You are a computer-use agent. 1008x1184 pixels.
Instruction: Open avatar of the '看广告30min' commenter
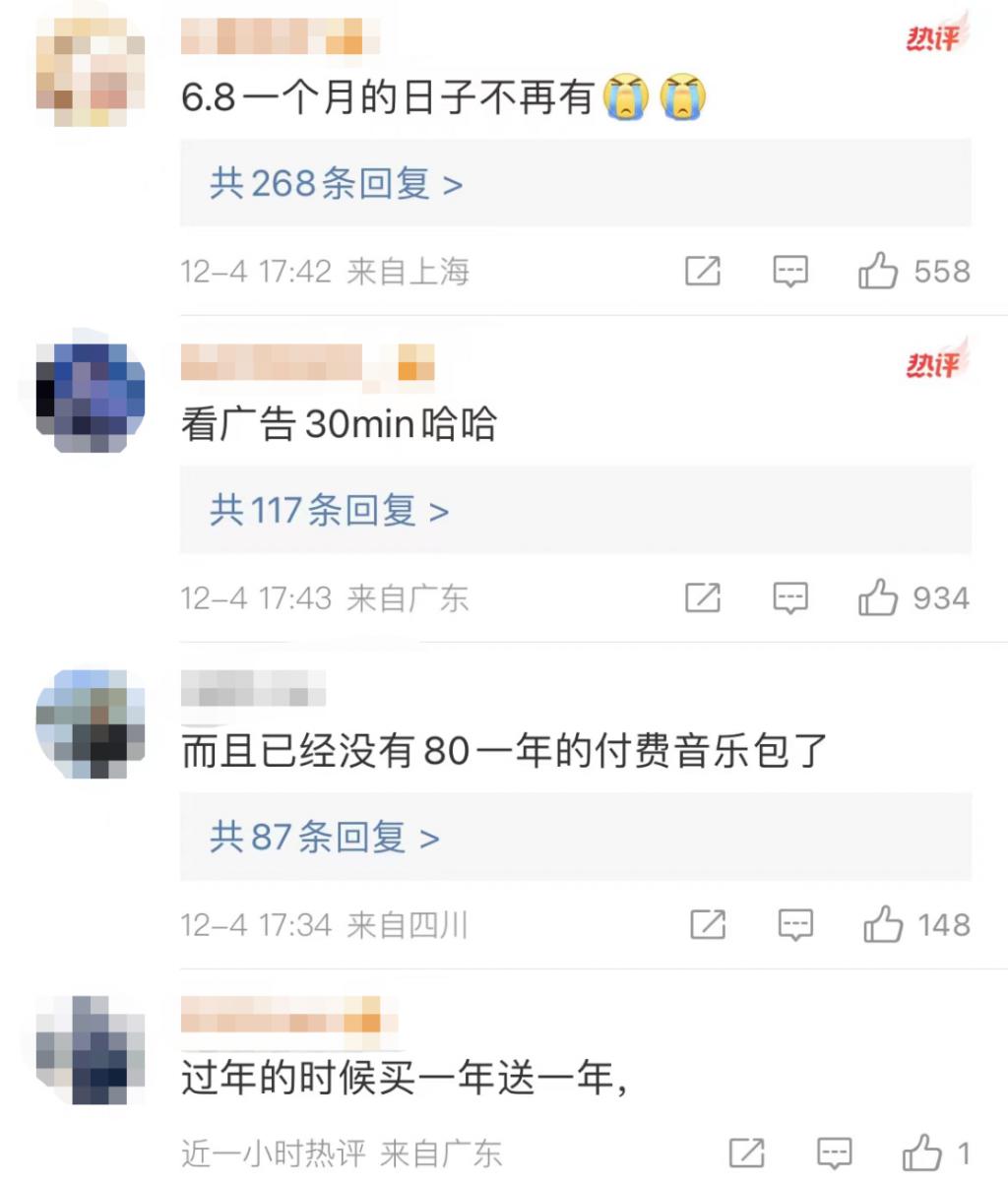(x=90, y=397)
